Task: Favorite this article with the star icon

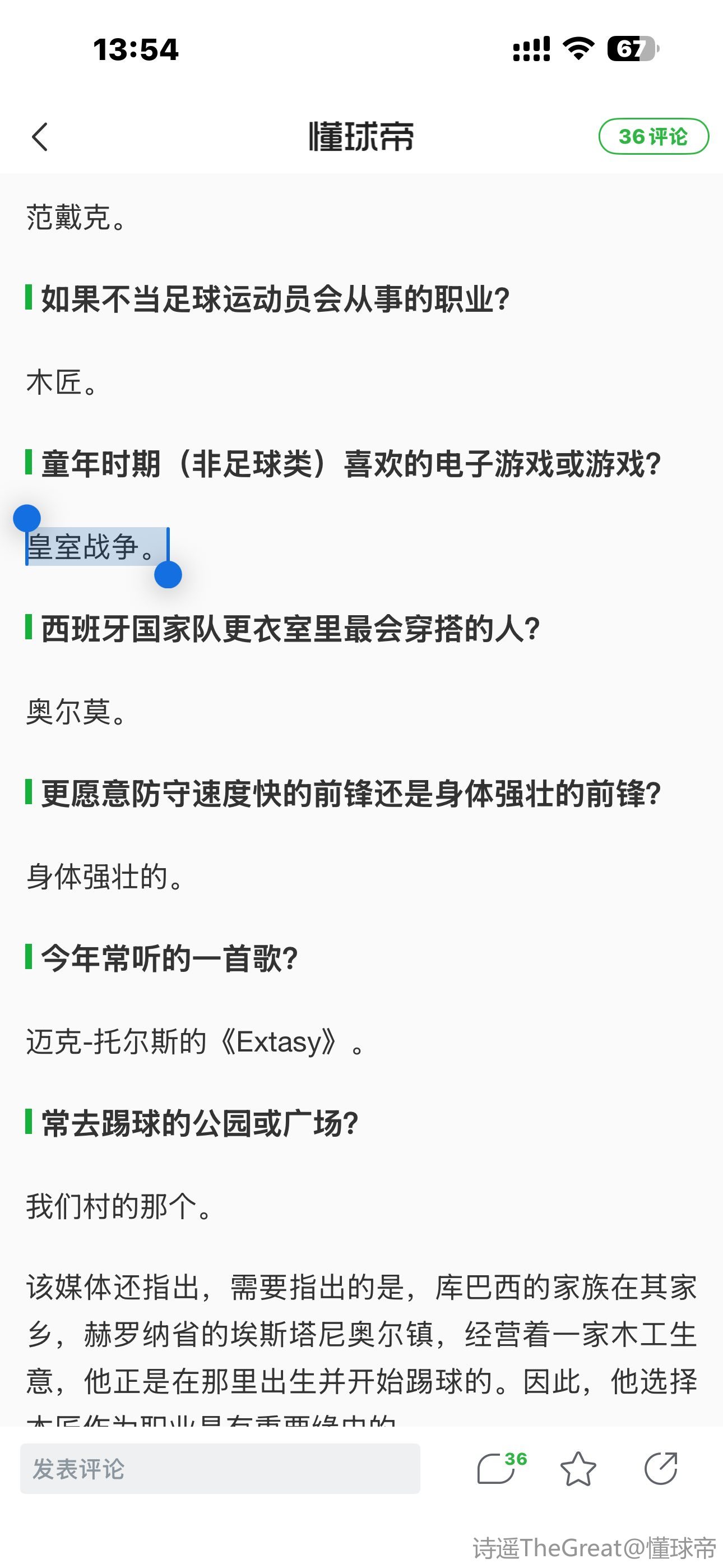Action: pos(577,1468)
